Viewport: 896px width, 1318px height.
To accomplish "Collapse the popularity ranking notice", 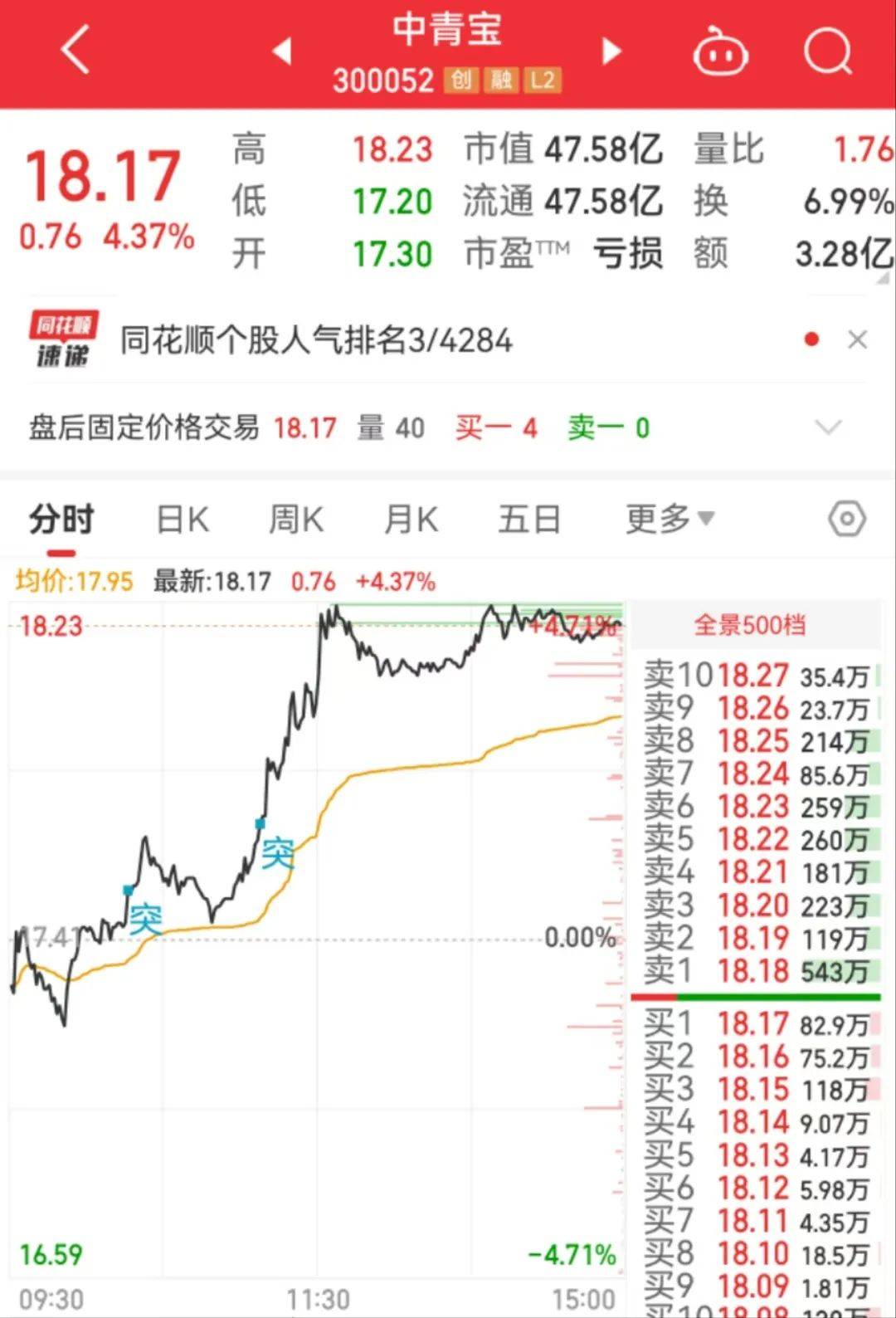I will point(859,339).
